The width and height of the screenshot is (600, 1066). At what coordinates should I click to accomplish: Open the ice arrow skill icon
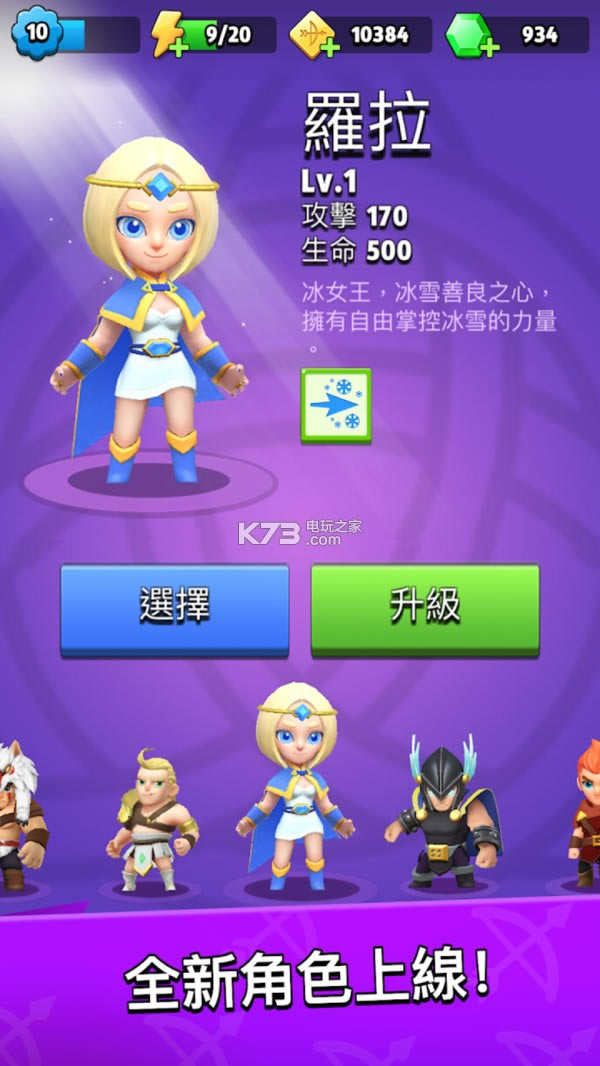(336, 405)
